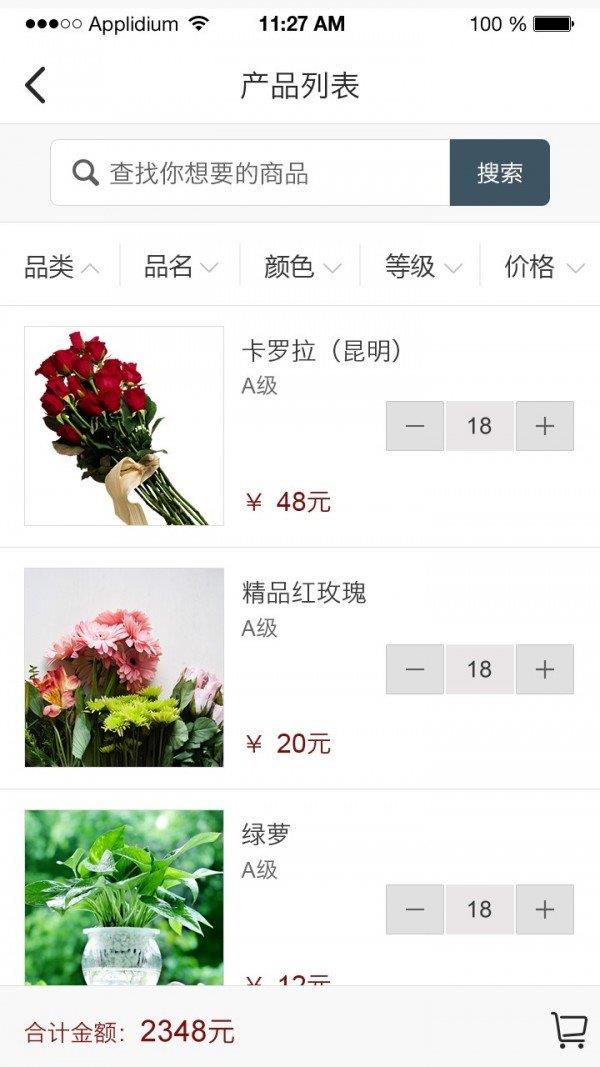This screenshot has height=1067, width=600.
Task: Open the 绿萝 product image
Action: click(124, 897)
